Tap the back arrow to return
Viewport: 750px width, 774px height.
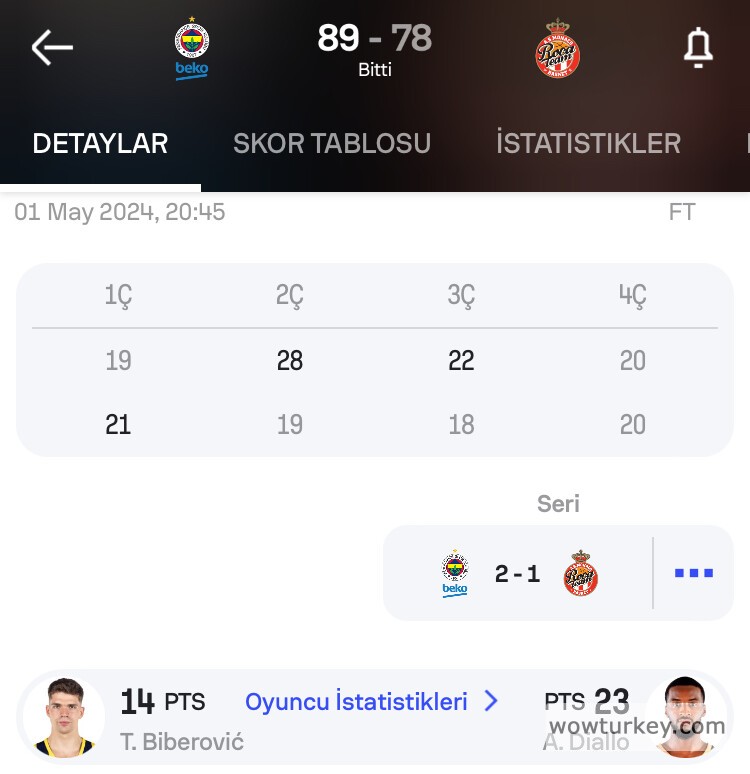(x=51, y=46)
